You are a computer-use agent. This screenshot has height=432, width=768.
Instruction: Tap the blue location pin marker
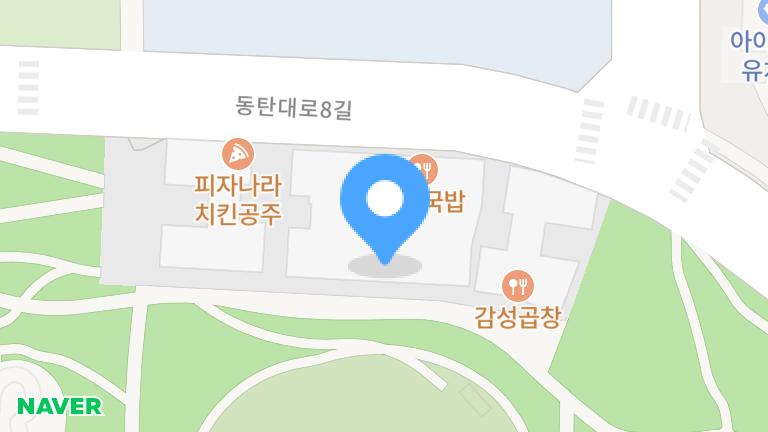click(382, 204)
